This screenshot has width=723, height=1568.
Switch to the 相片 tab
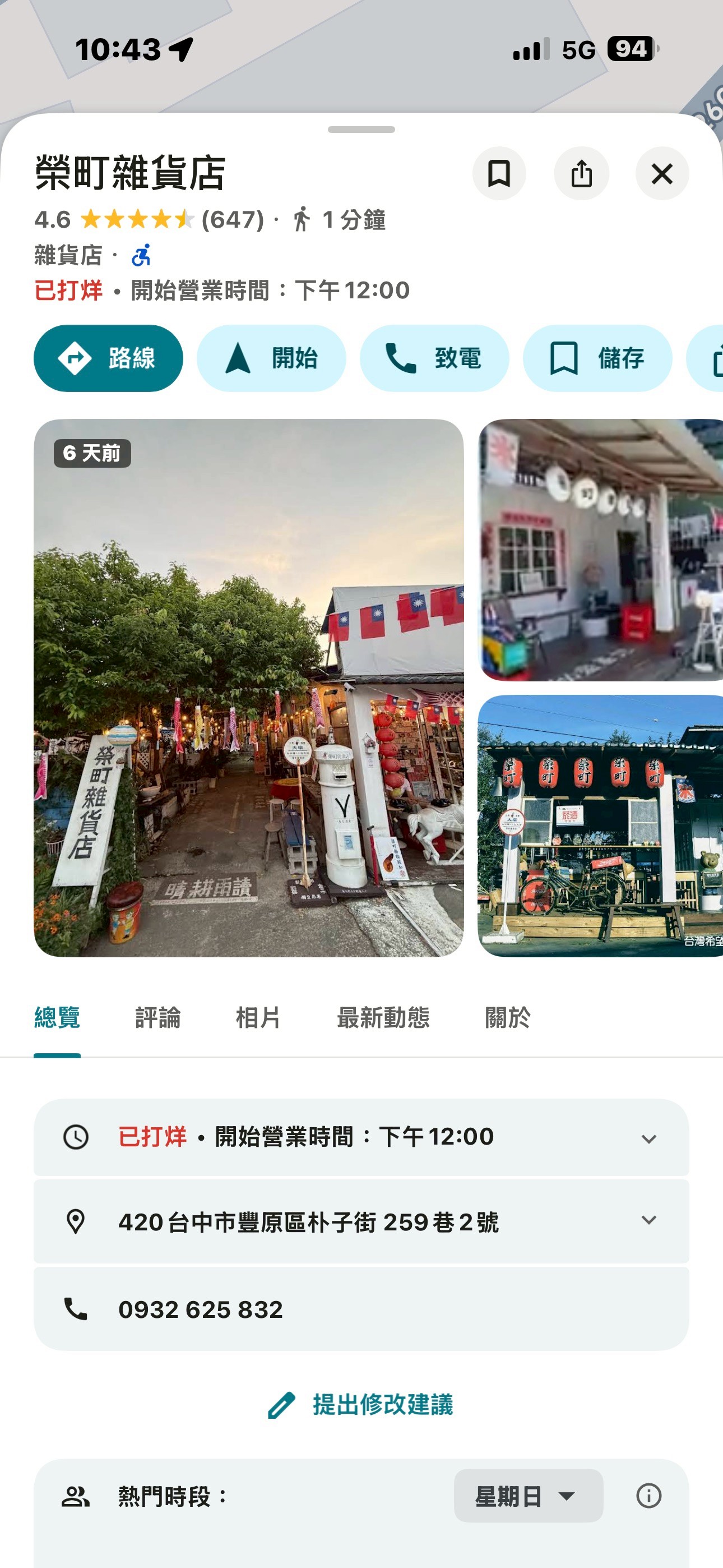tap(258, 1018)
